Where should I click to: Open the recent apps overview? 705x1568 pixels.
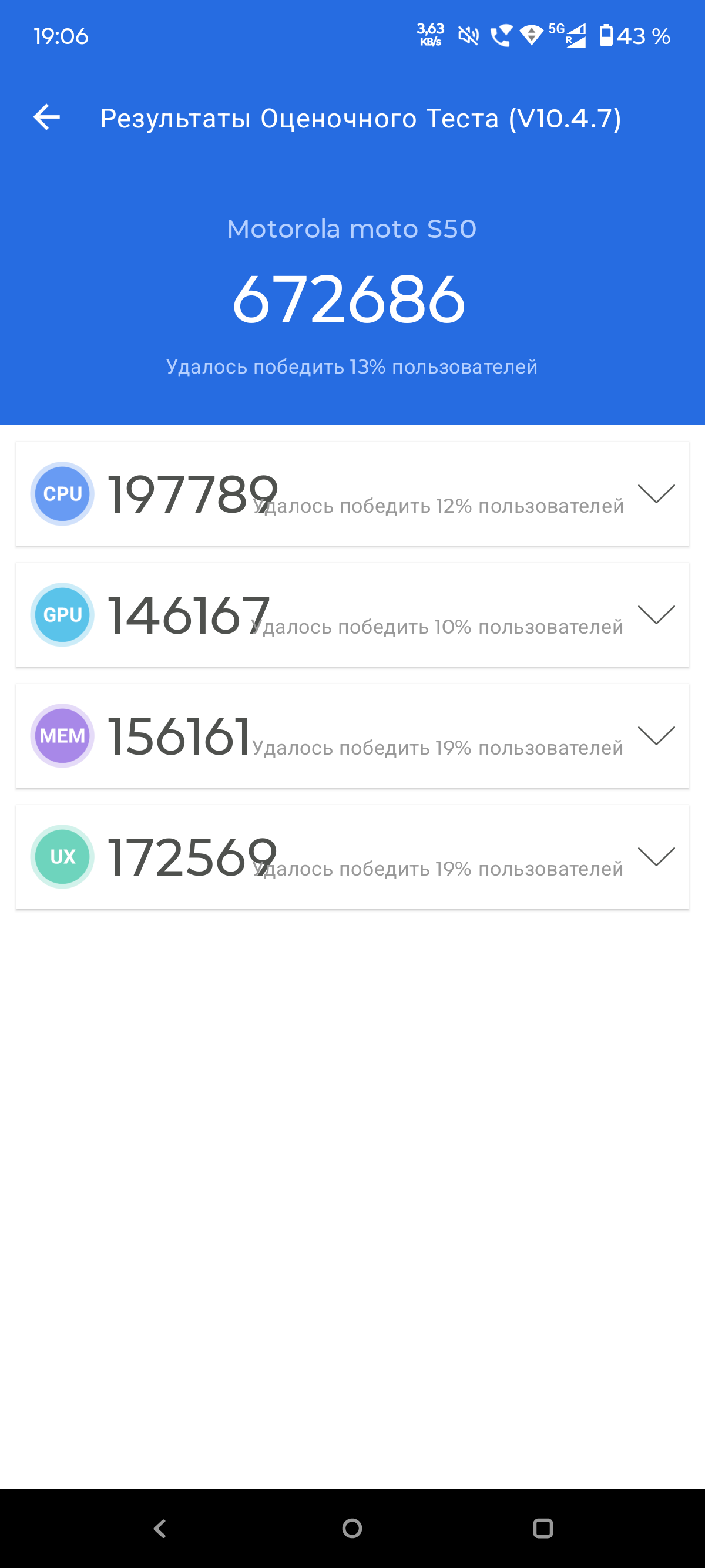pyautogui.click(x=542, y=1528)
